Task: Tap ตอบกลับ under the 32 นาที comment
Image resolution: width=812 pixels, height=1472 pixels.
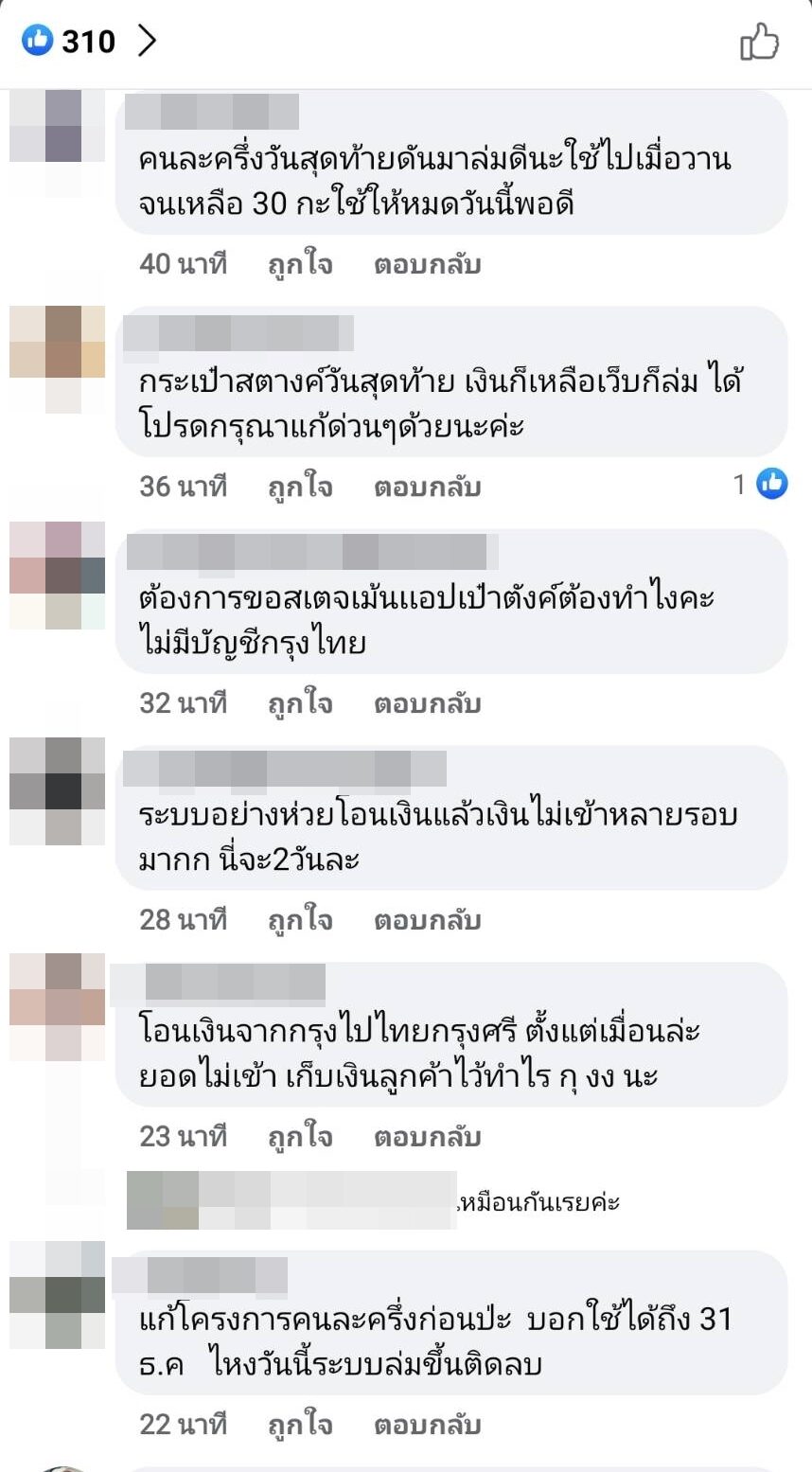Action: point(427,703)
